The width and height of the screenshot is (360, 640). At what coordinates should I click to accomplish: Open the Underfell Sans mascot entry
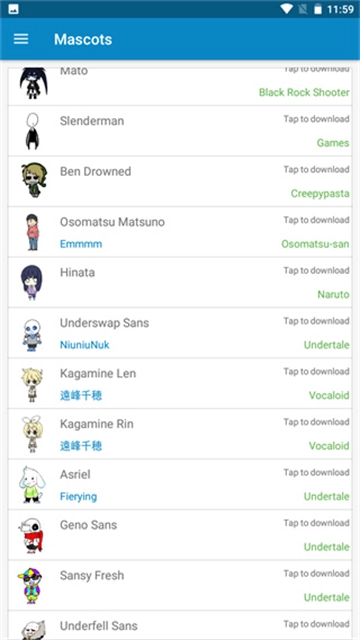click(x=180, y=625)
